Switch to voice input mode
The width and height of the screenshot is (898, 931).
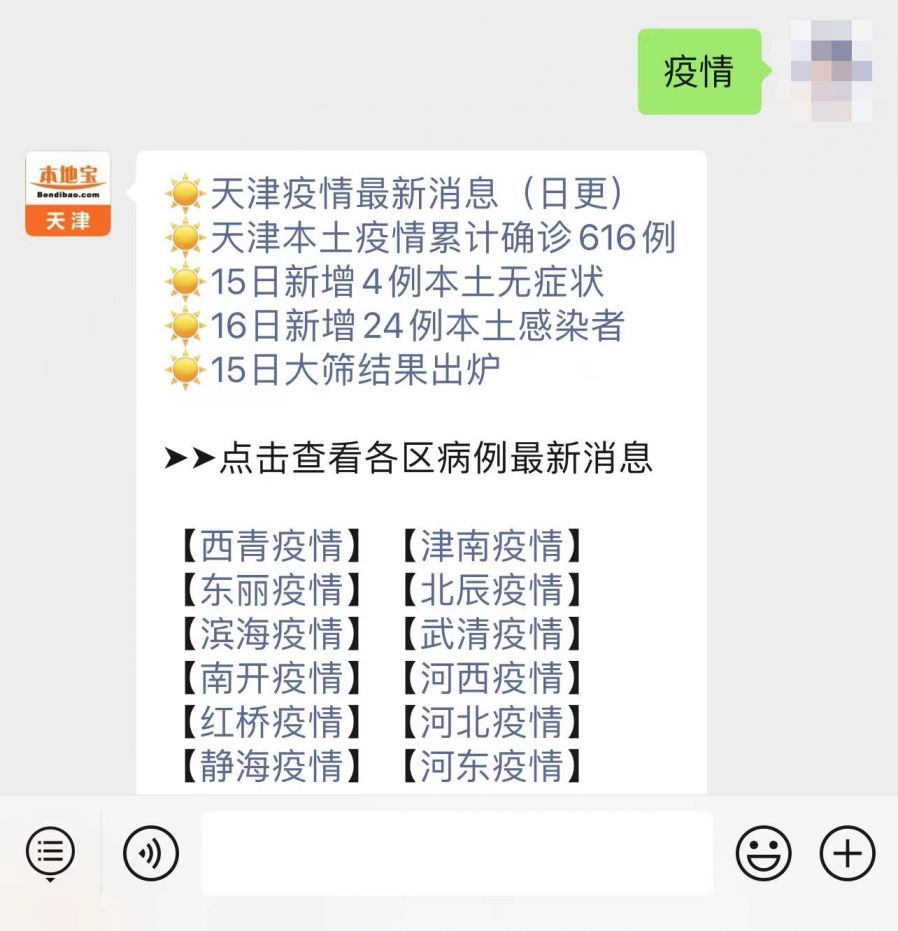150,853
